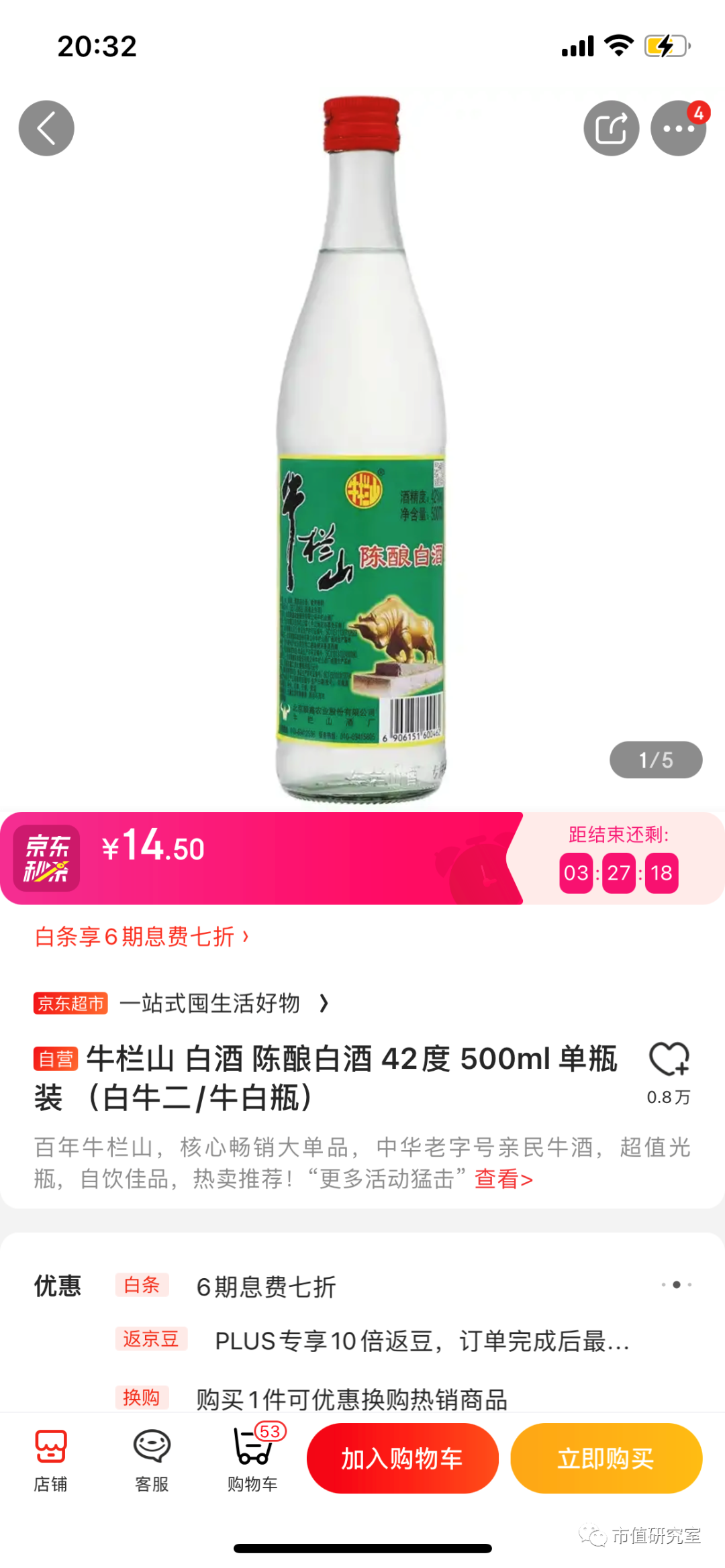Open the more options menu
This screenshot has width=725, height=1568.
coord(678,128)
